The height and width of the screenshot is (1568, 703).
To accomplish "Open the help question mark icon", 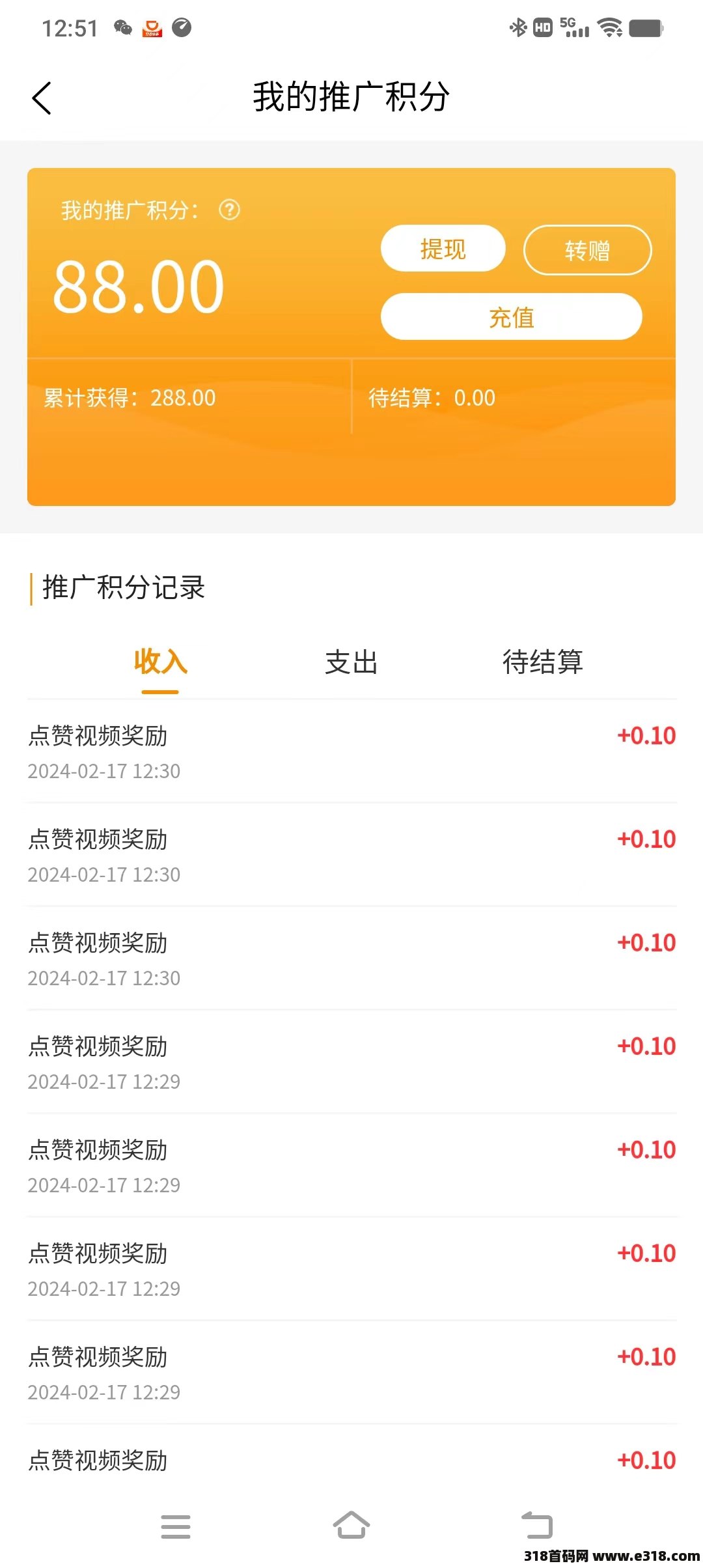I will click(x=229, y=210).
